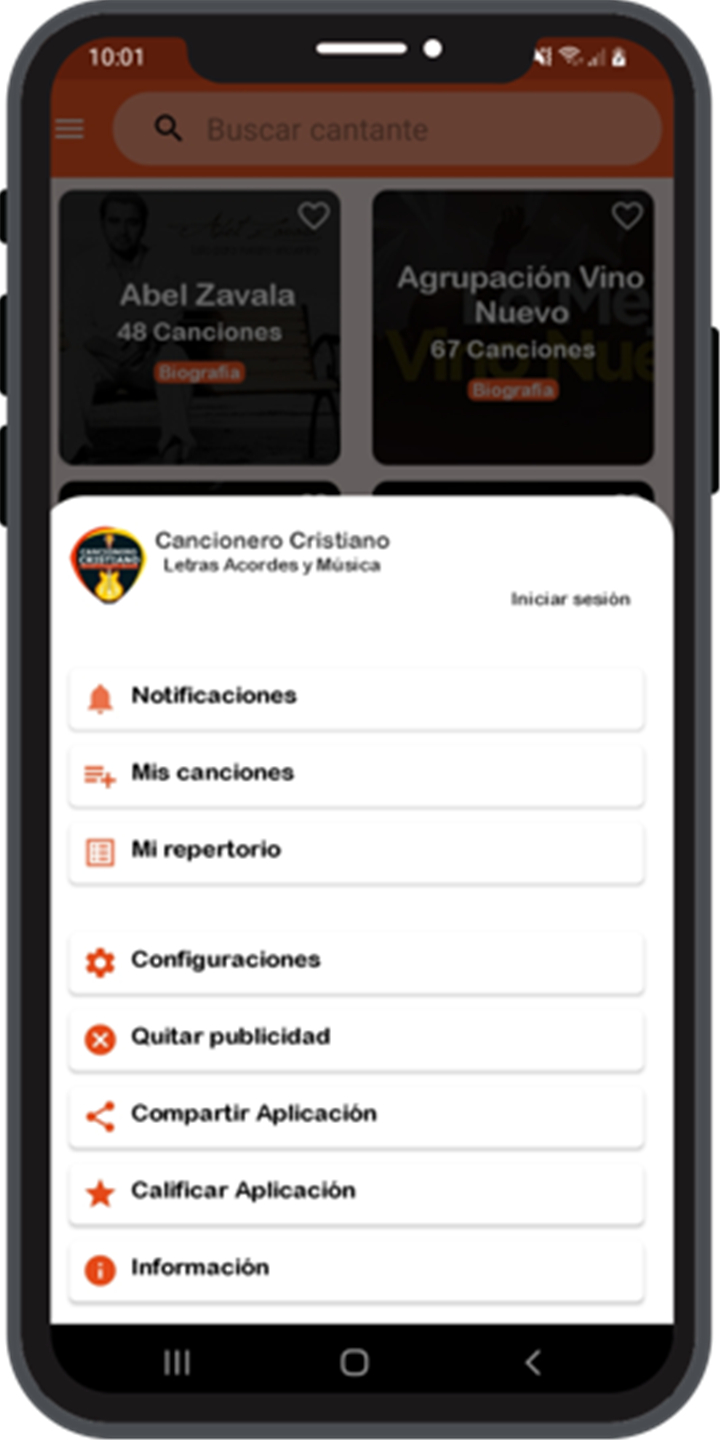Open Mis canciones
The height and width of the screenshot is (1440, 720).
pos(356,775)
